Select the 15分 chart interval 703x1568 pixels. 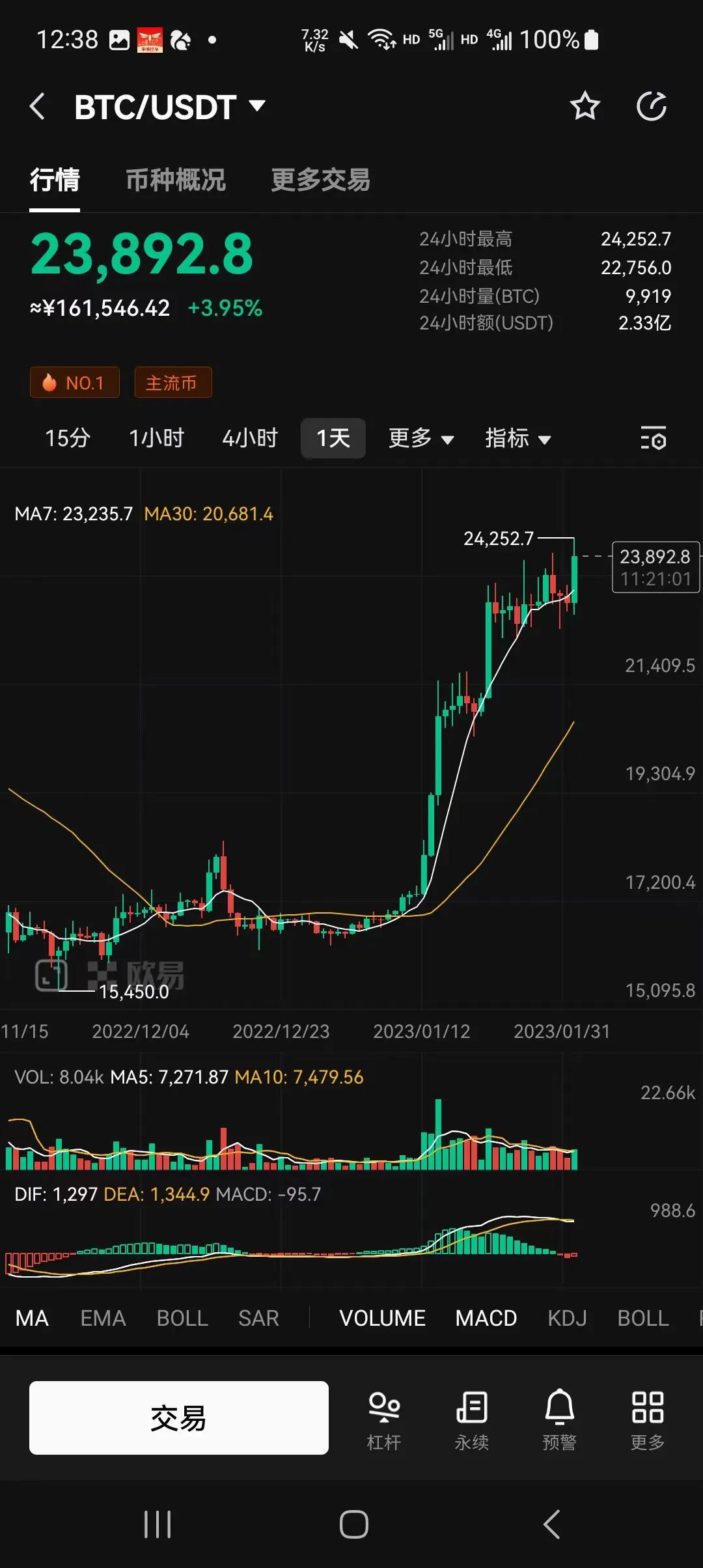tap(68, 438)
